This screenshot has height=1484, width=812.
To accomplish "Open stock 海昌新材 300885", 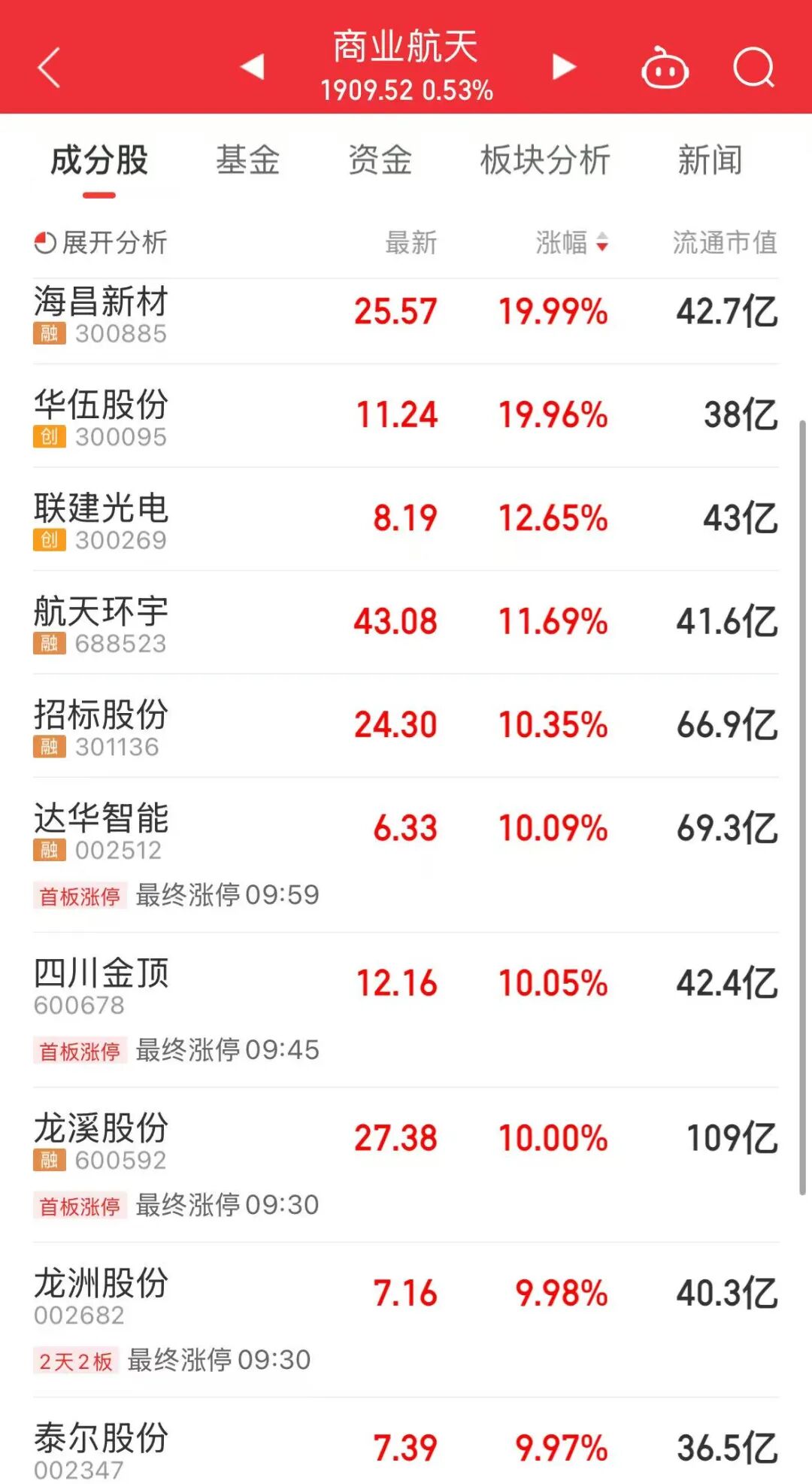I will (101, 313).
